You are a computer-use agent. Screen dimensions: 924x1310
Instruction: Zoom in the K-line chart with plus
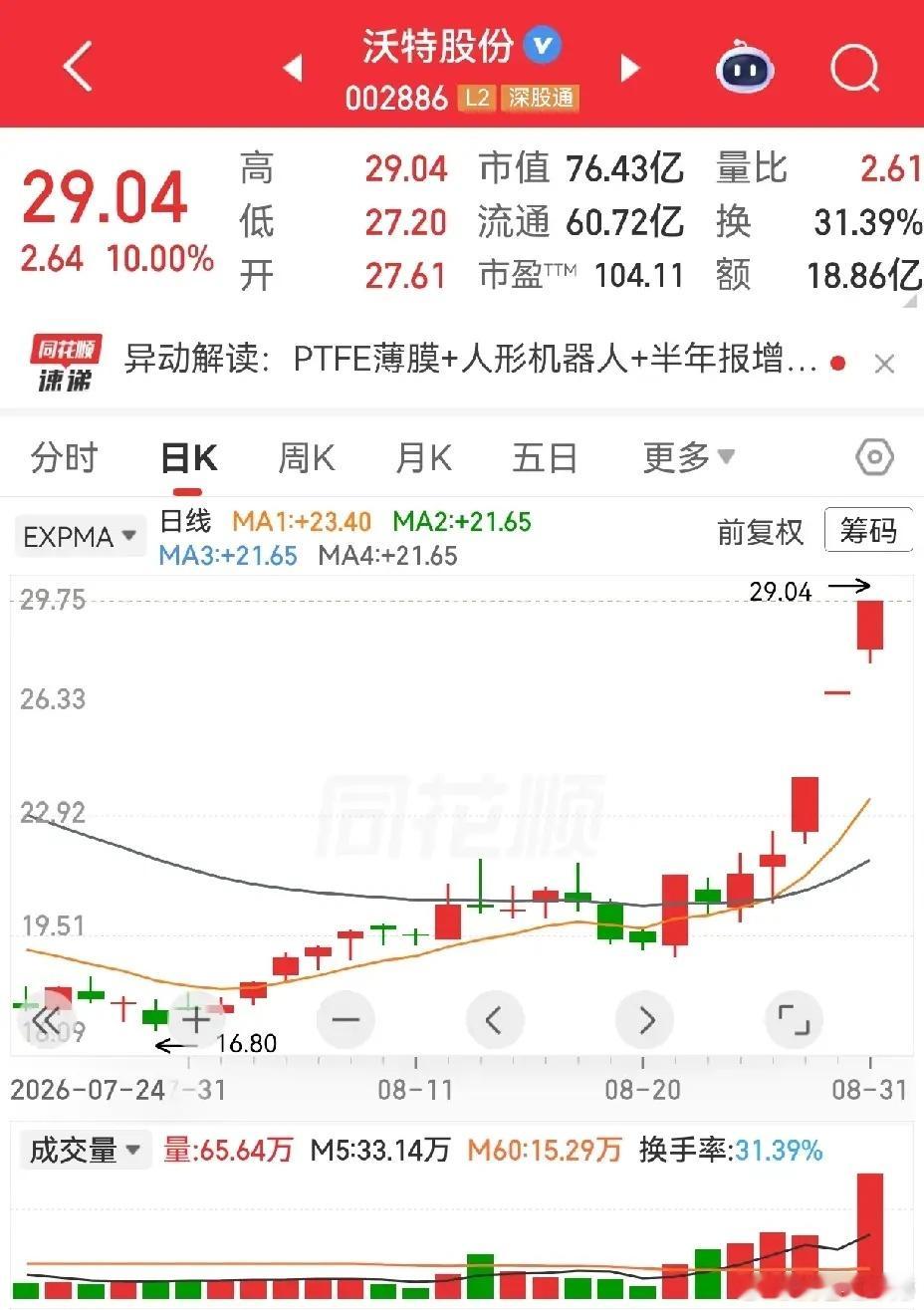[196, 1020]
